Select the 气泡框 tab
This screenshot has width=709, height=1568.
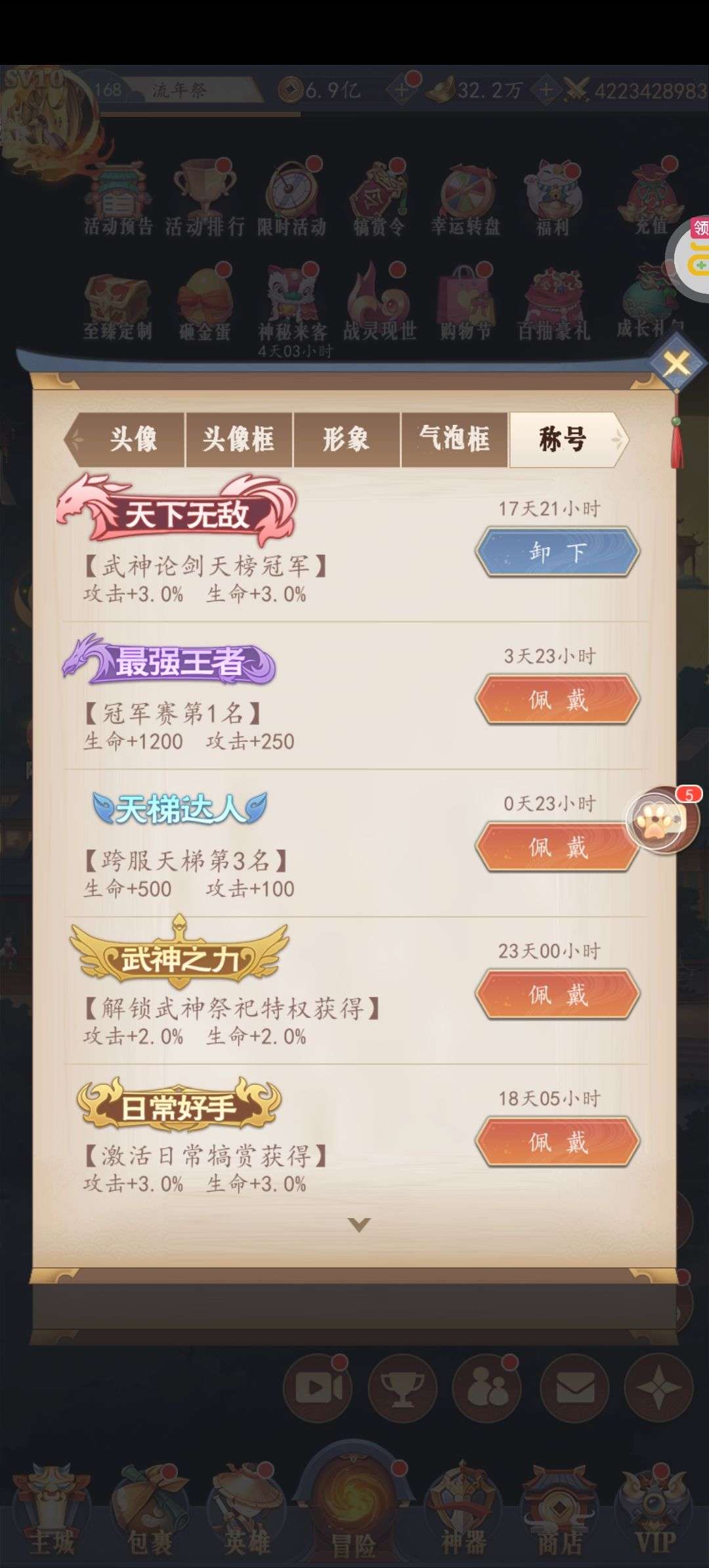coord(454,439)
